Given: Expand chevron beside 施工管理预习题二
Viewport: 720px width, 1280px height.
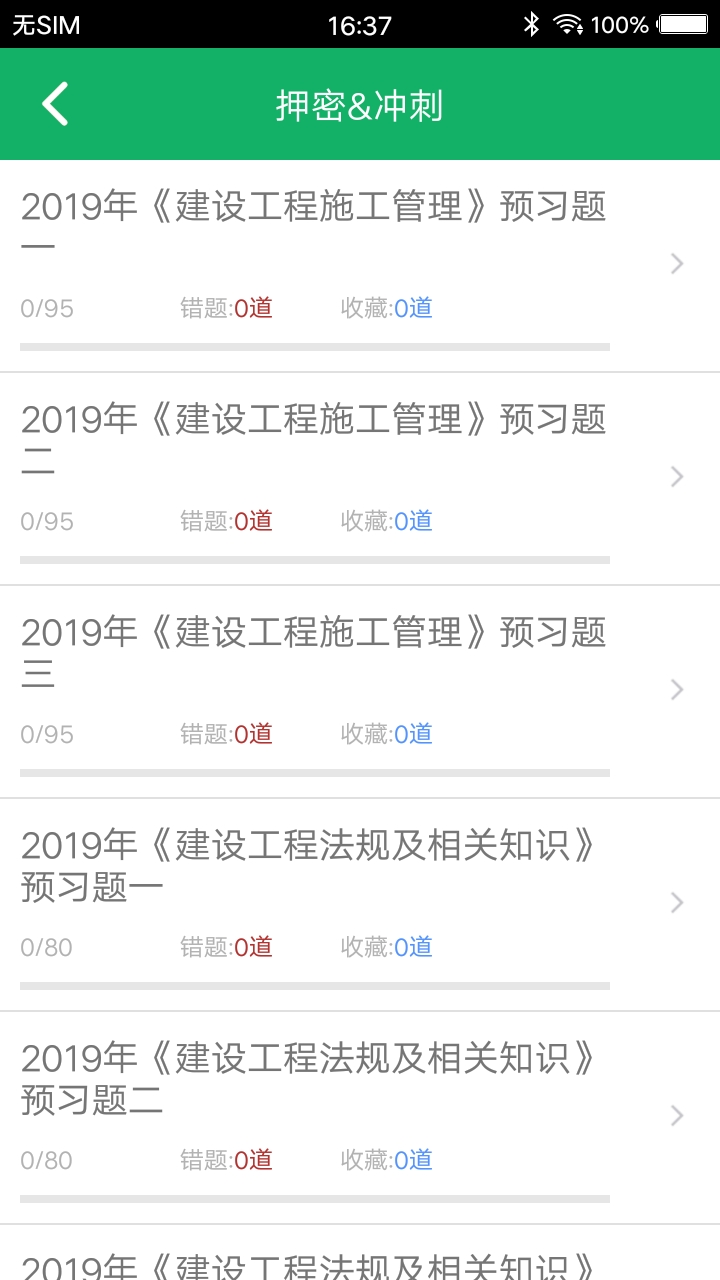Looking at the screenshot, I should 676,477.
